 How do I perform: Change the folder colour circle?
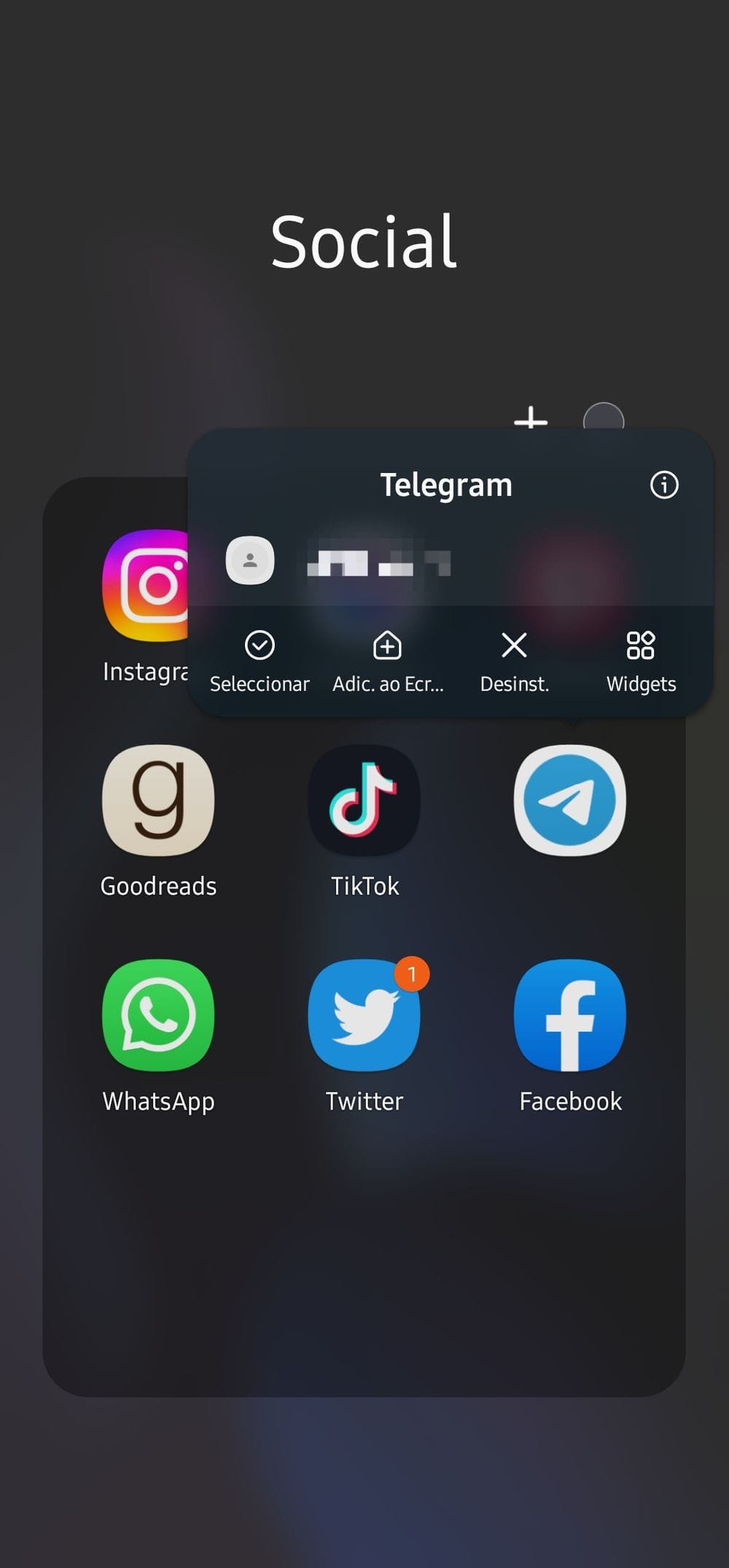pyautogui.click(x=604, y=417)
